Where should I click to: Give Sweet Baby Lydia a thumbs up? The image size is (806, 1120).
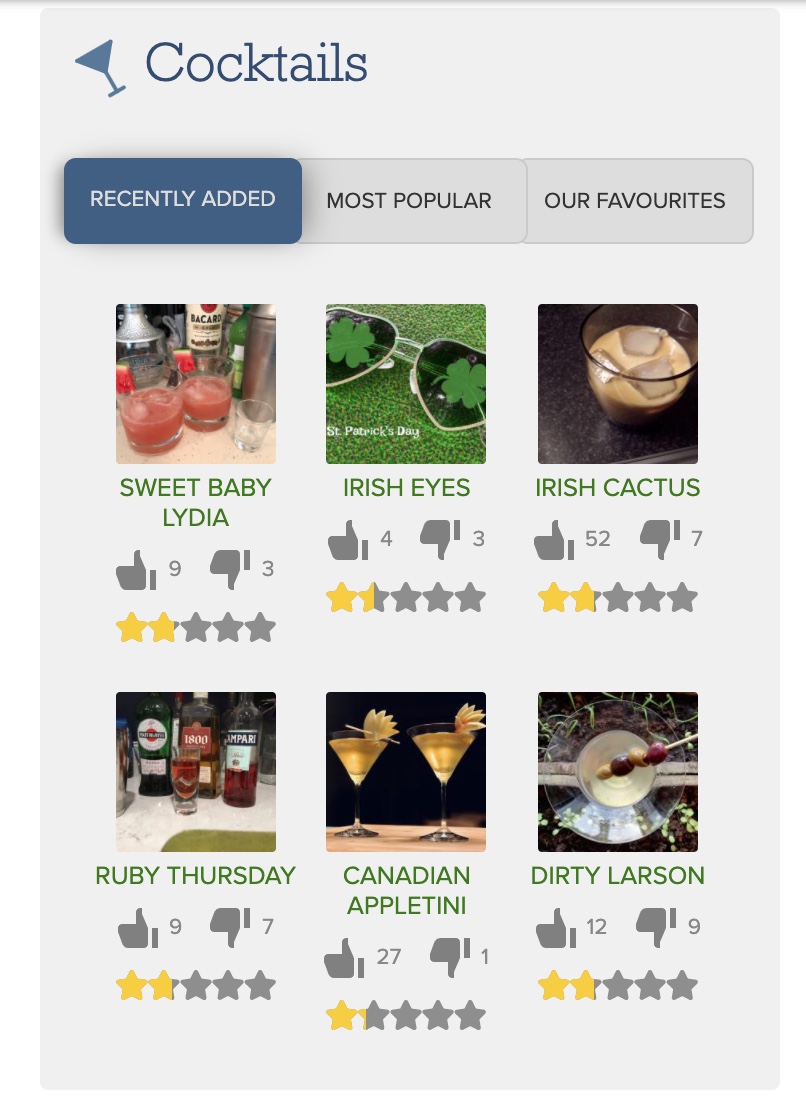[136, 571]
